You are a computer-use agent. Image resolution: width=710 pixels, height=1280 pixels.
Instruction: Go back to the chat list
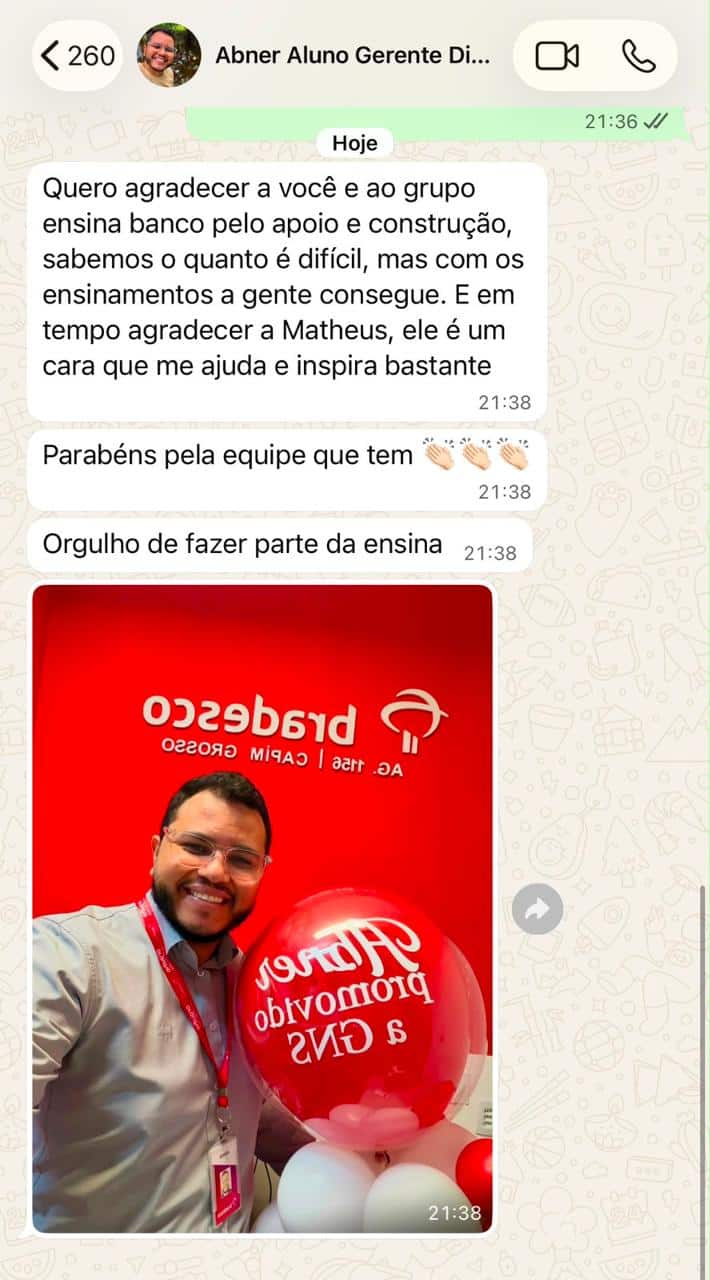coord(78,55)
